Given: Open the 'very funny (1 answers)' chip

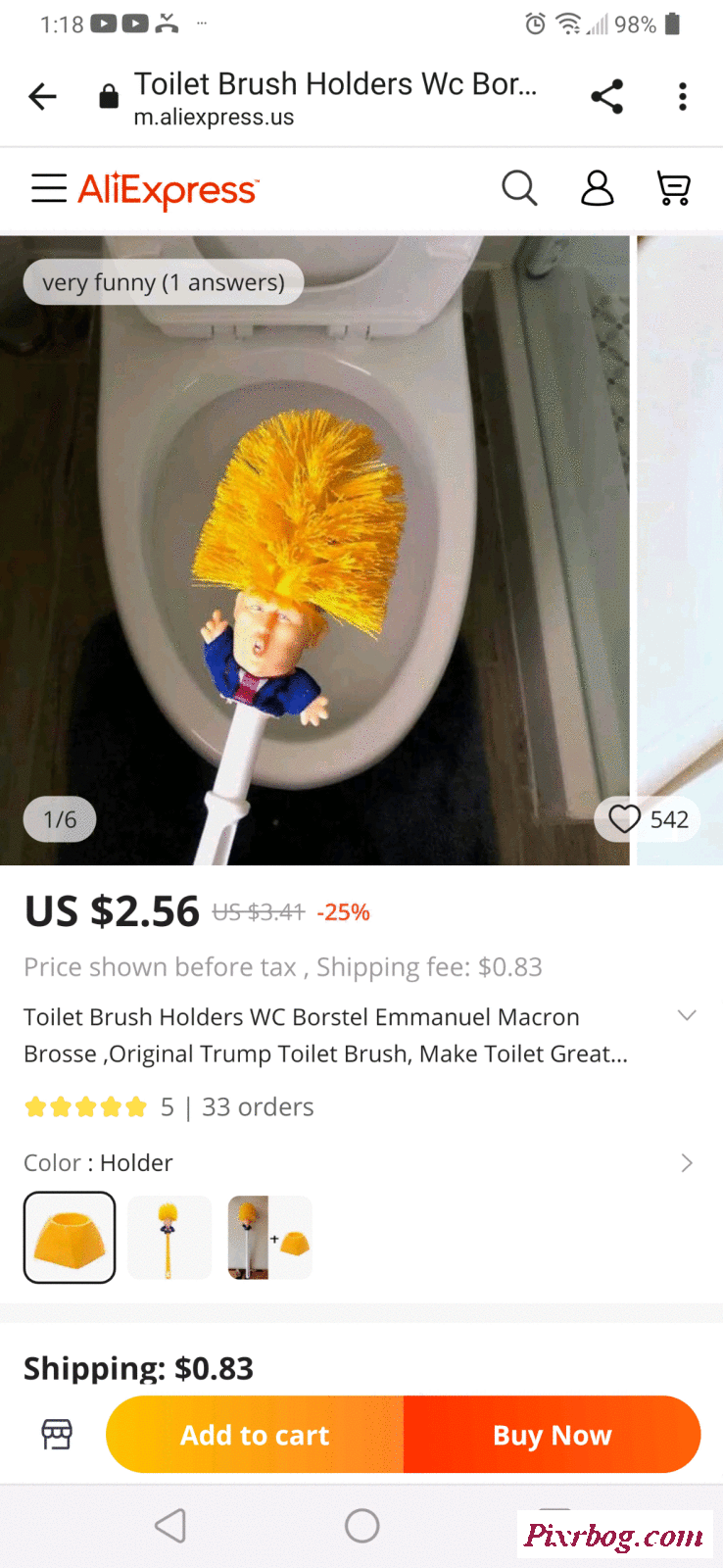Looking at the screenshot, I should [x=164, y=282].
